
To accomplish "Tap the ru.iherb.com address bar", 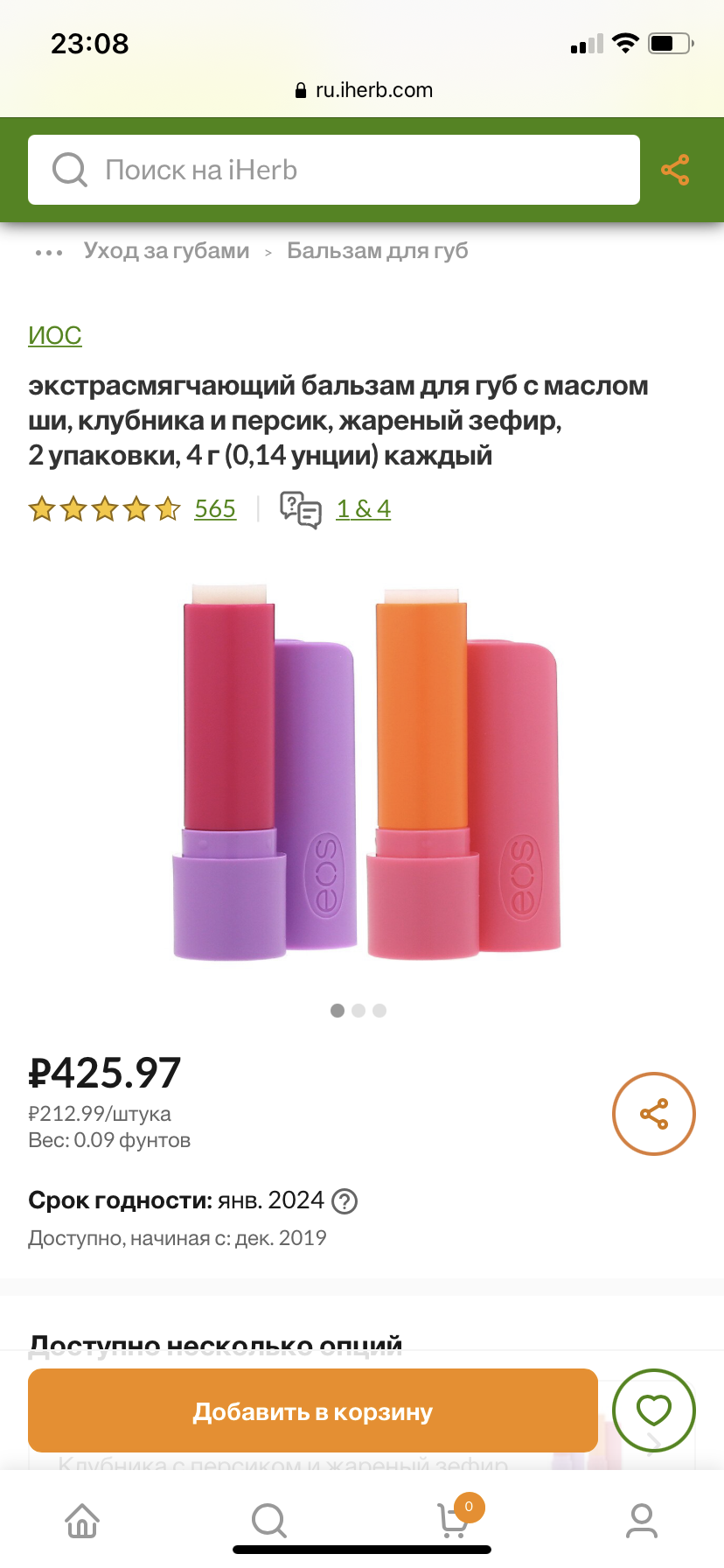I will click(x=362, y=90).
